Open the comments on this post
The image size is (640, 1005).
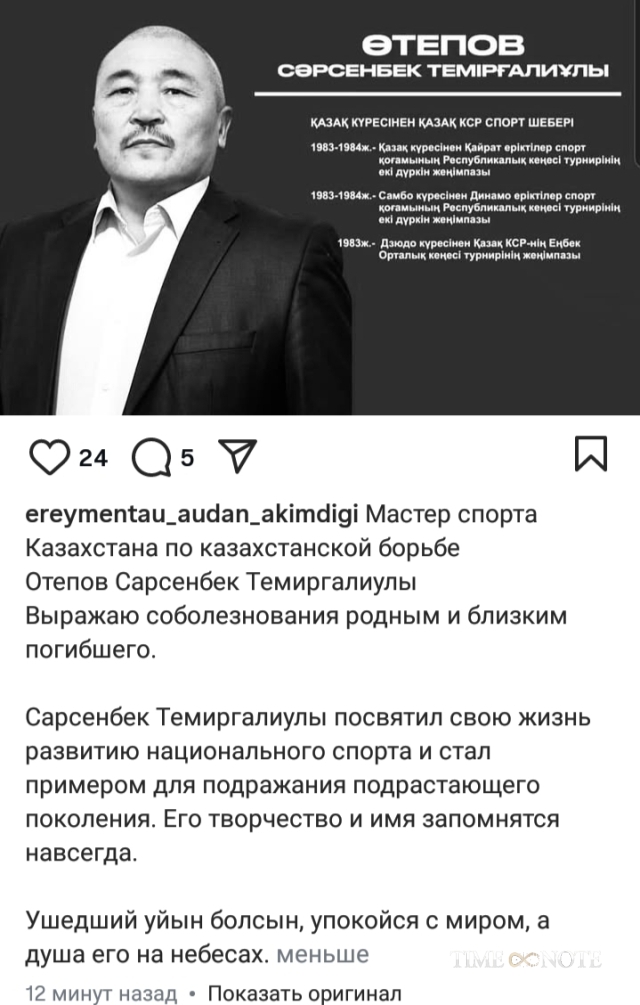[x=151, y=457]
